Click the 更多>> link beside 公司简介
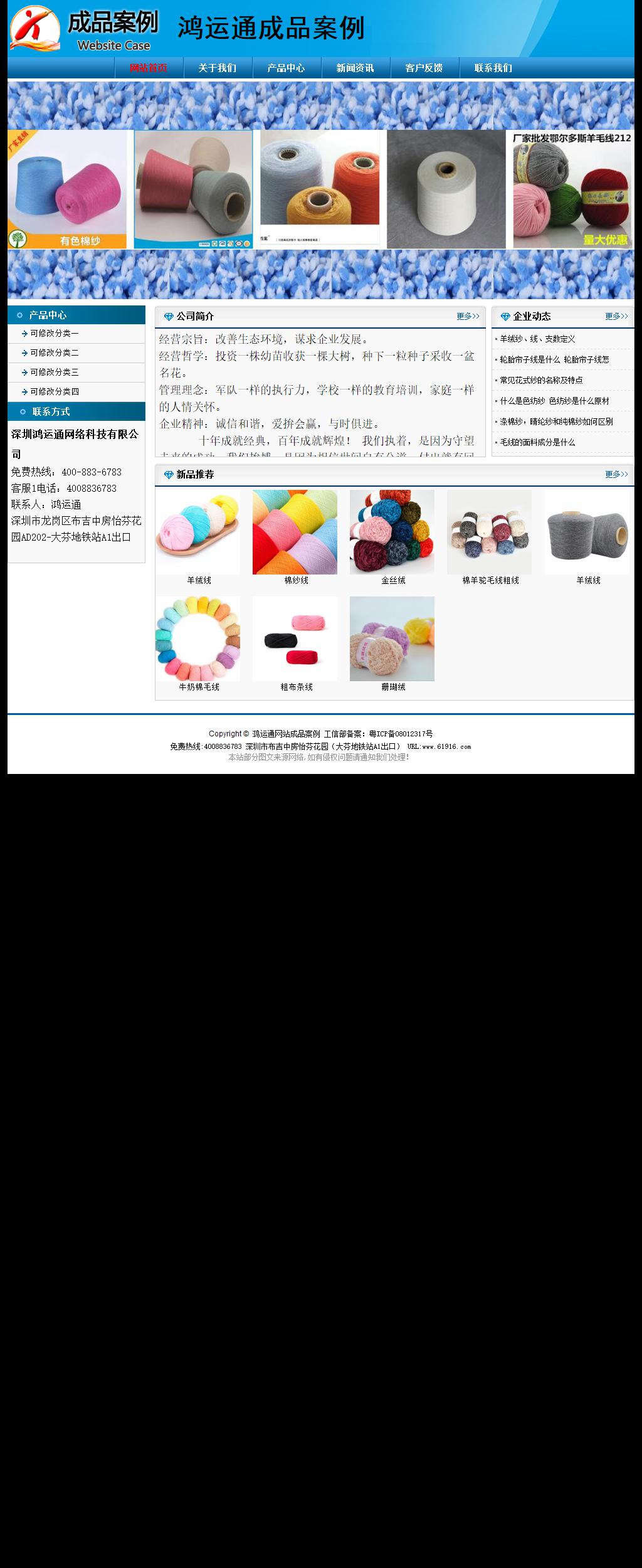The height and width of the screenshot is (1568, 642). [x=467, y=317]
